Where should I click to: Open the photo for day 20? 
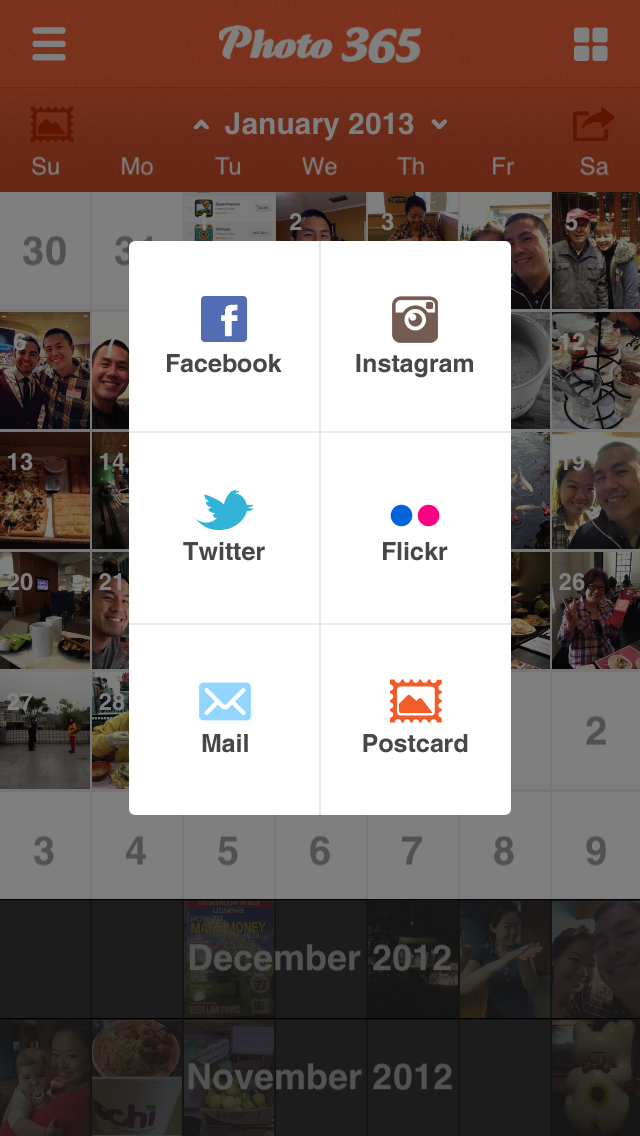[45, 610]
